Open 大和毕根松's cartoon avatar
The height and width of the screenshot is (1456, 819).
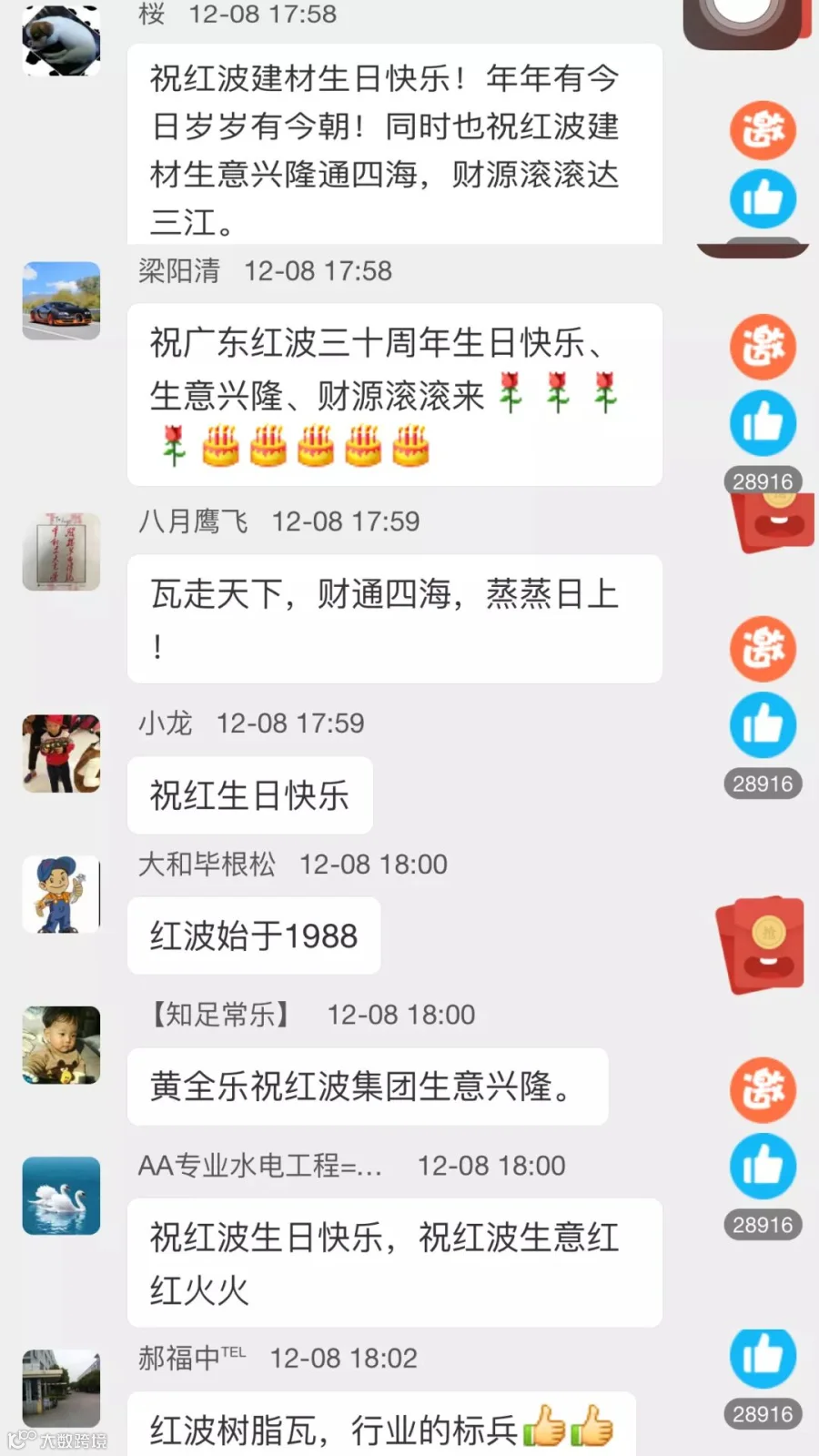coord(61,895)
